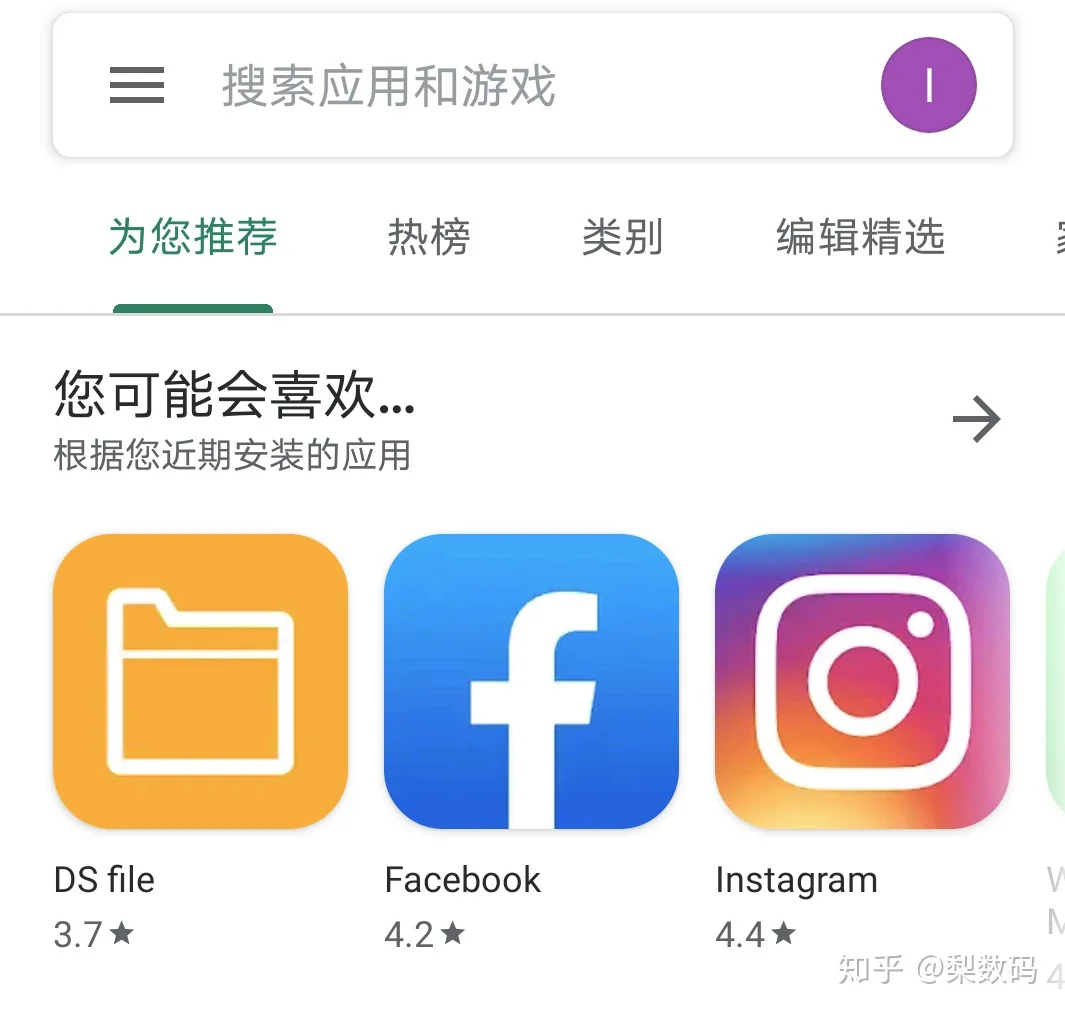Open the Instagram app card
1065x1014 pixels.
coord(862,682)
